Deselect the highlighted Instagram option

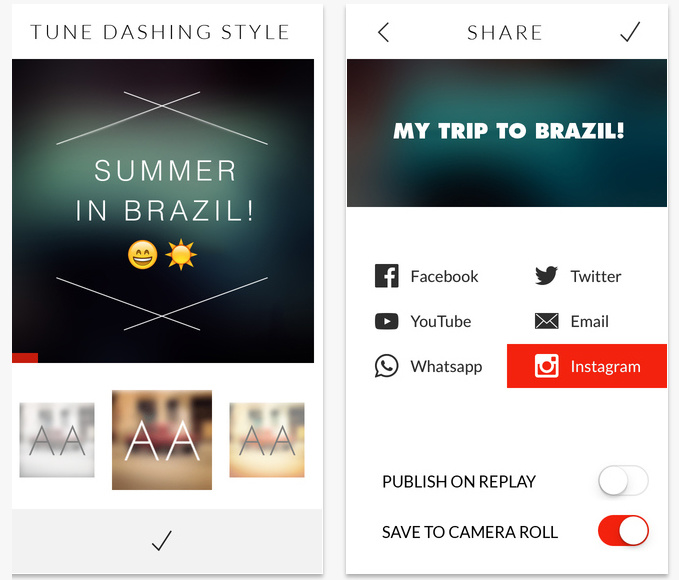587,366
